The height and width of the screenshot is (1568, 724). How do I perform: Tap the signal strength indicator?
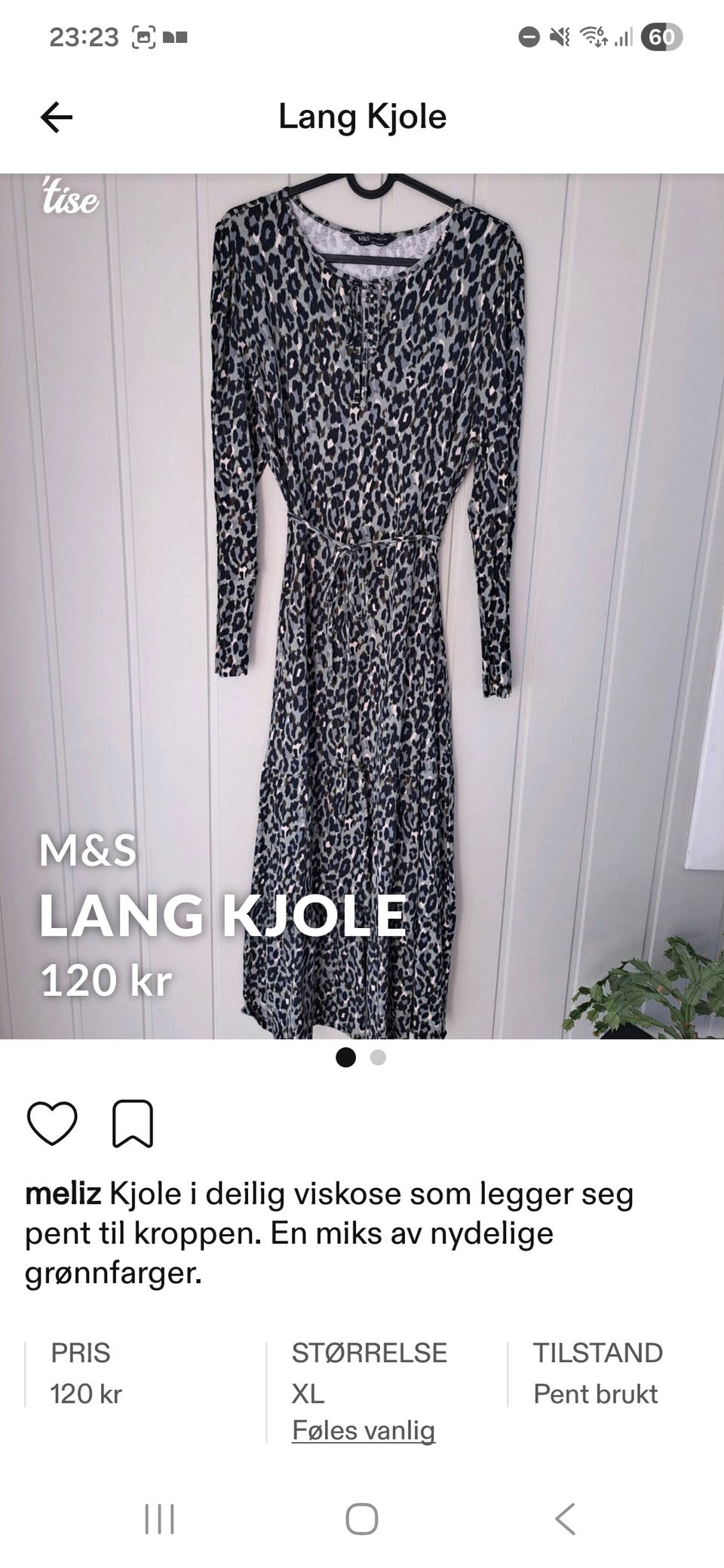click(620, 35)
